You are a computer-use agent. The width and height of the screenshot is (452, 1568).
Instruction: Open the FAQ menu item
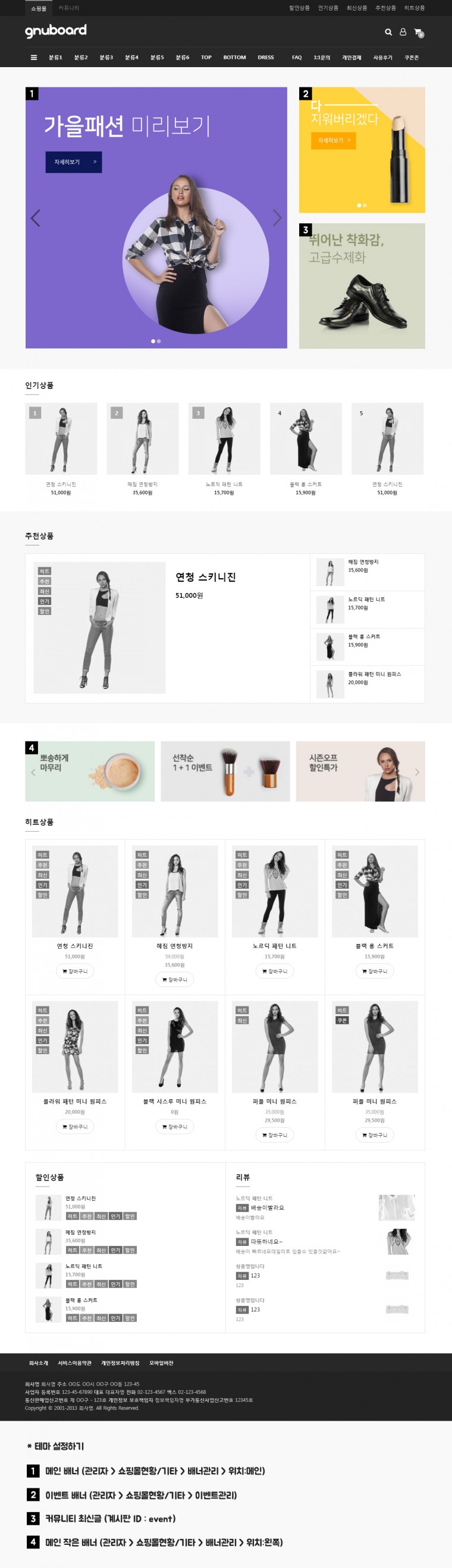click(x=297, y=57)
